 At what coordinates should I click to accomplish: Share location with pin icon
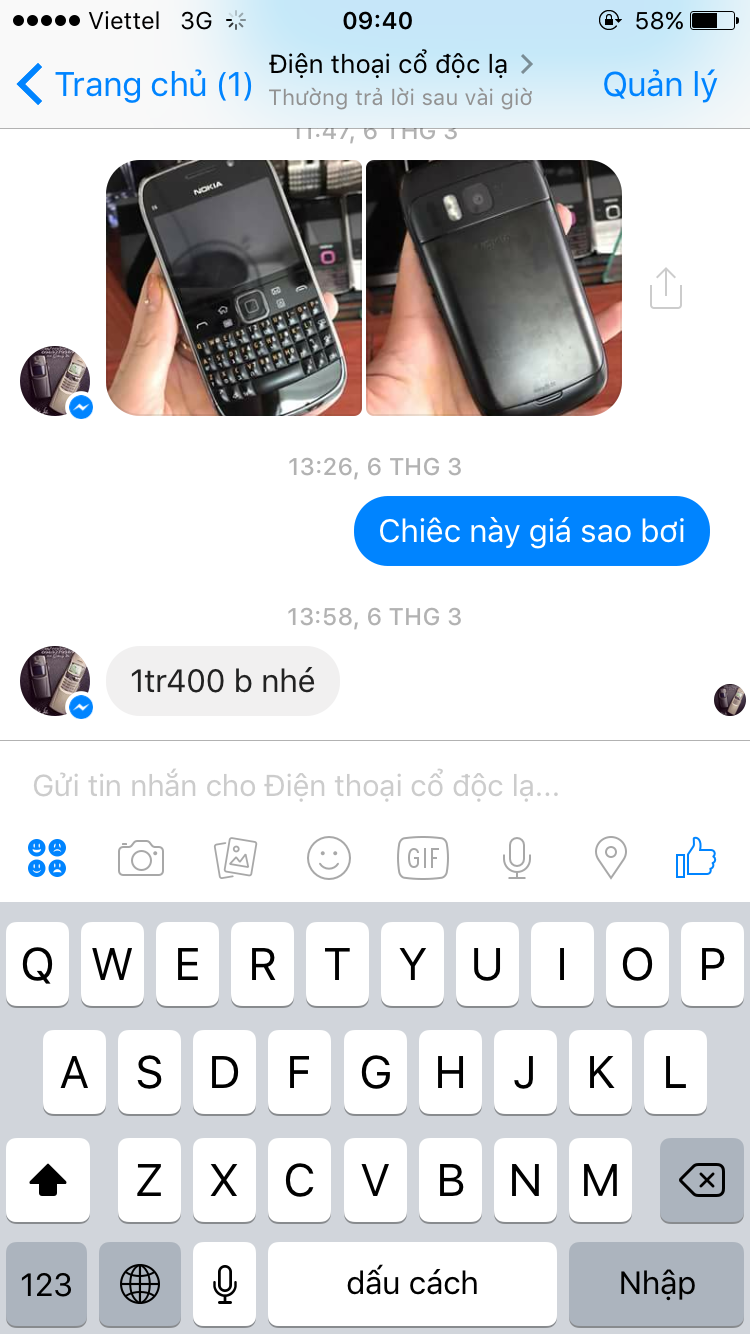610,858
